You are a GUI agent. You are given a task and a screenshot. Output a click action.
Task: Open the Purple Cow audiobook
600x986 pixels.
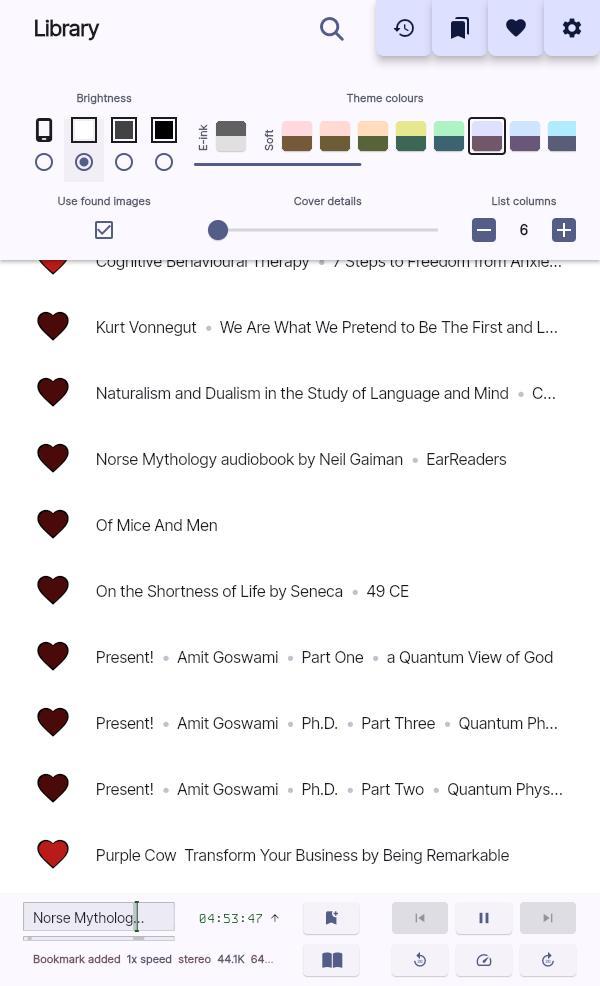coord(302,855)
